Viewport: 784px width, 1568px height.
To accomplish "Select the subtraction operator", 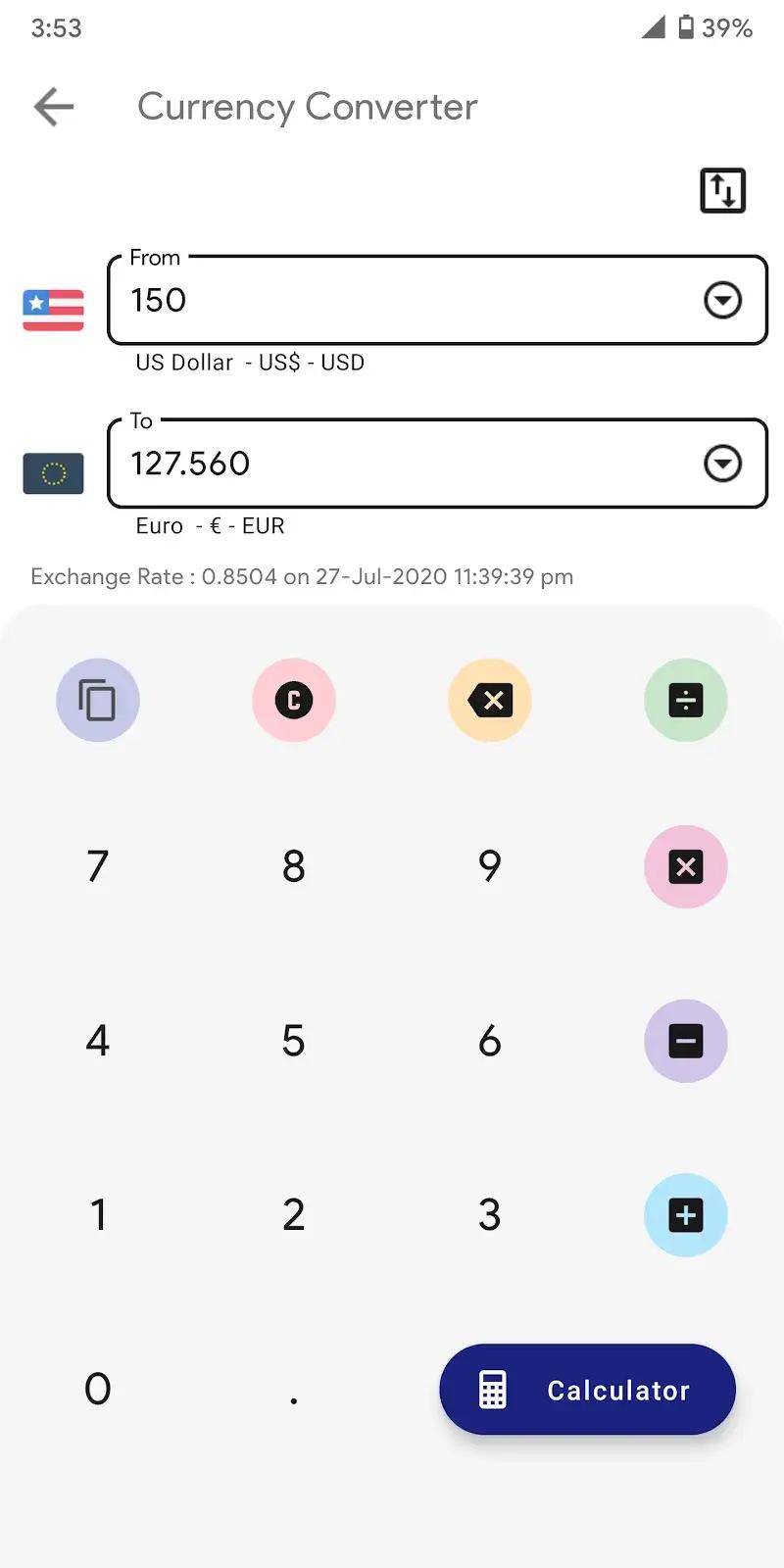I will point(685,1041).
